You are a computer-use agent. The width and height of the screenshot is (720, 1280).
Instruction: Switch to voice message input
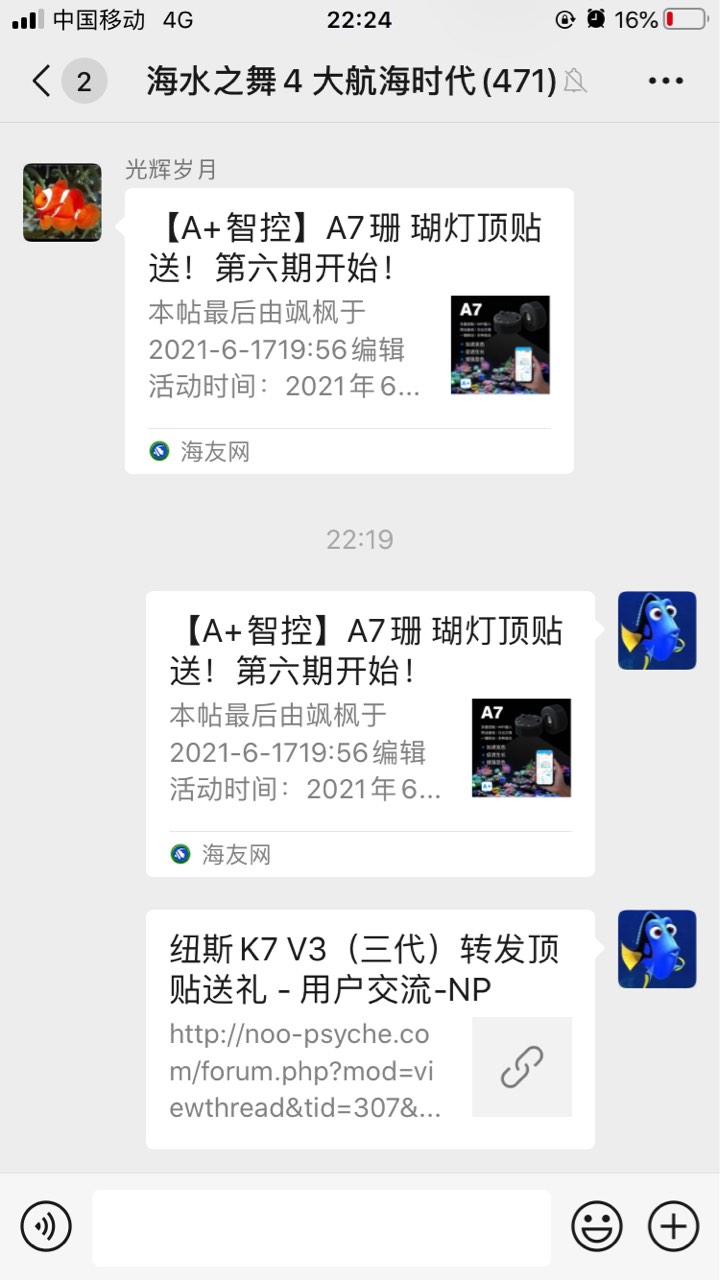click(46, 1226)
